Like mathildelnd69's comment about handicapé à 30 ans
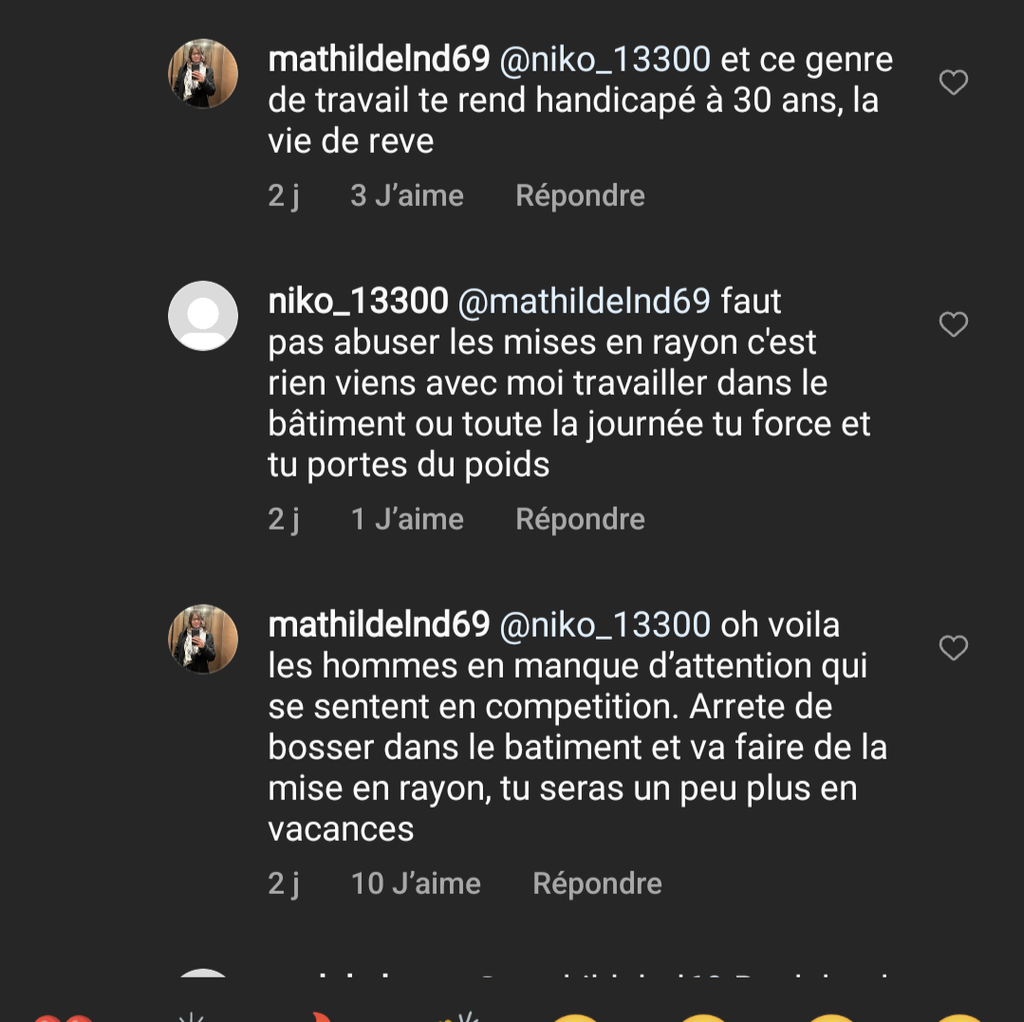This screenshot has height=1022, width=1024. coord(953,83)
